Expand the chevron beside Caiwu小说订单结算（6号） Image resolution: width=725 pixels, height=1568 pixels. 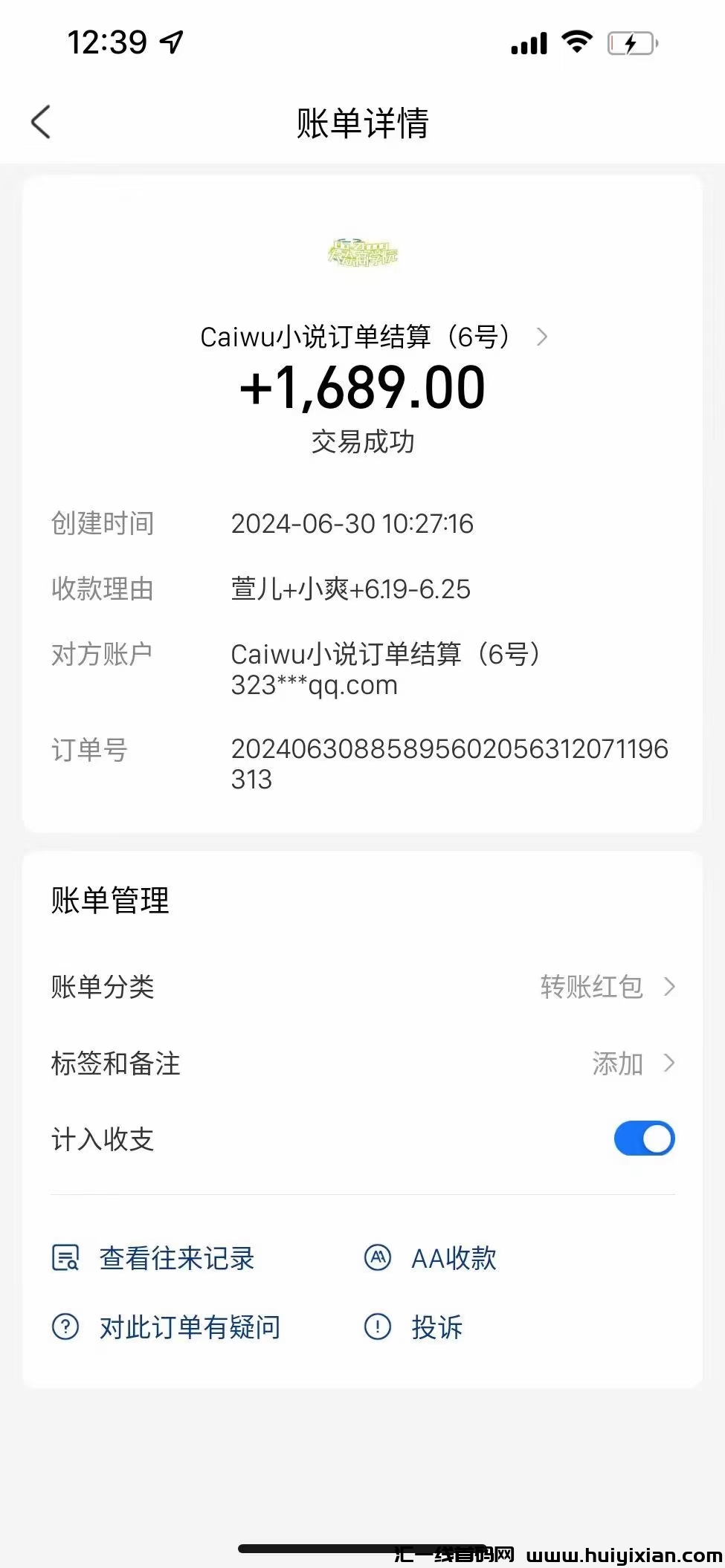click(542, 337)
